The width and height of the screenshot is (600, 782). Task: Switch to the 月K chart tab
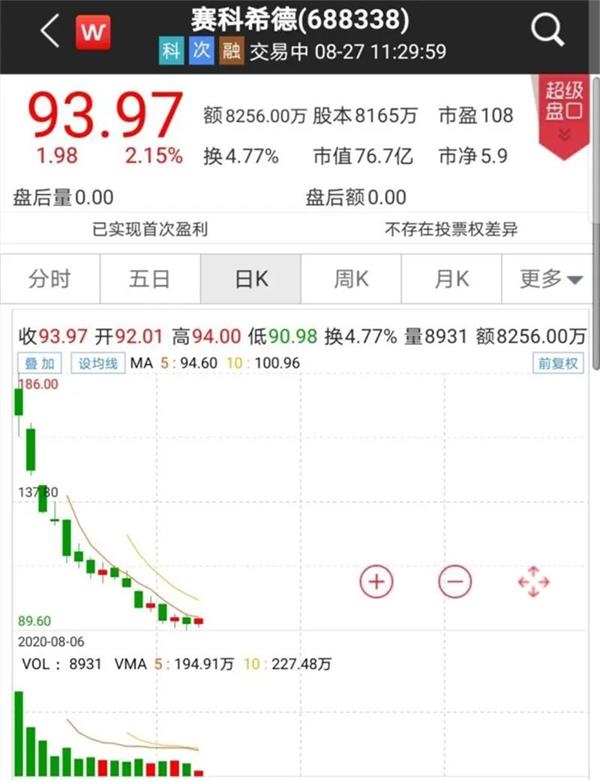(450, 279)
